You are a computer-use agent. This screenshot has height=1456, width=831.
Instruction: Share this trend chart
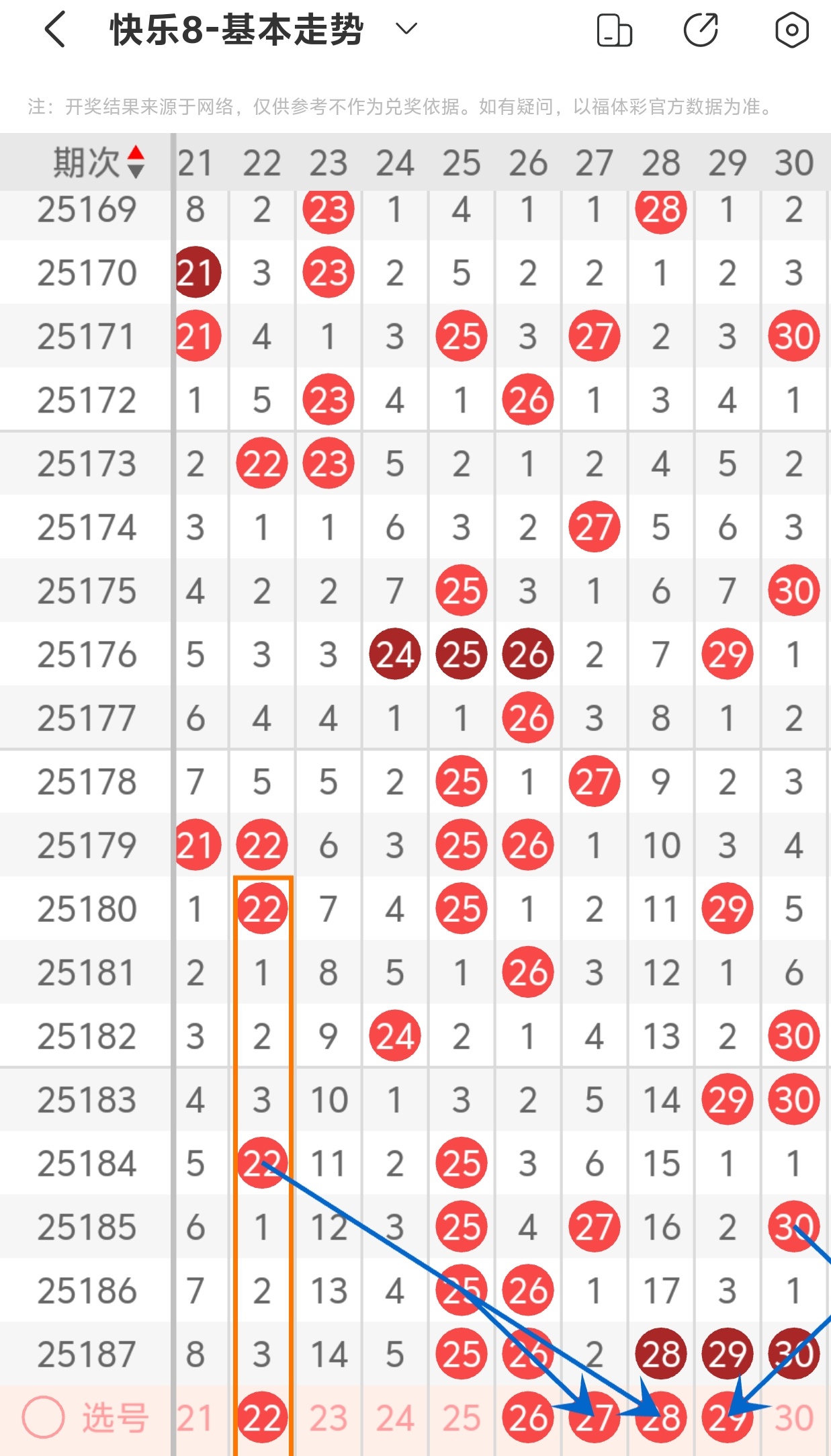coord(701,30)
